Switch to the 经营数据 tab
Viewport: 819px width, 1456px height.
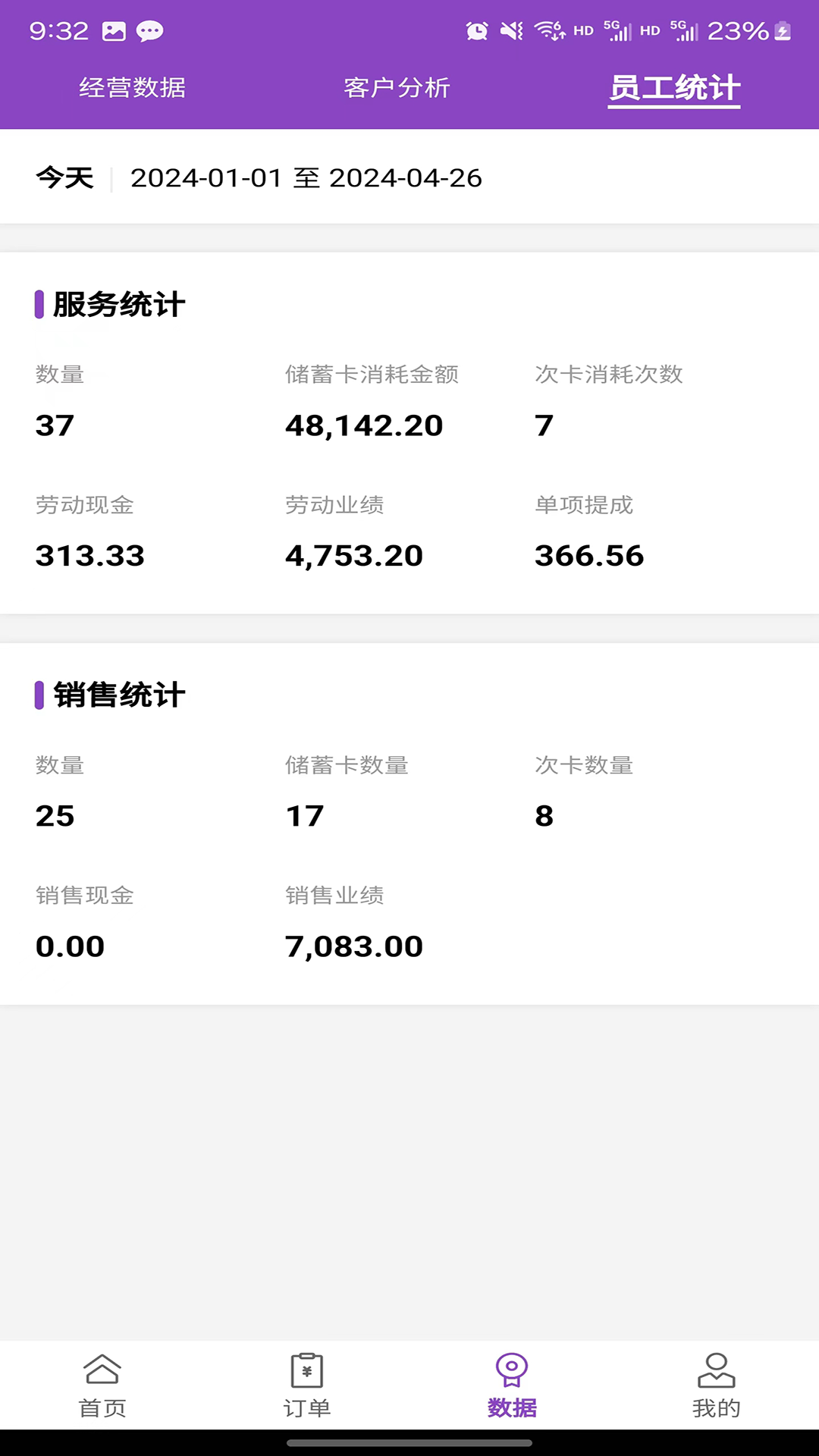tap(133, 87)
